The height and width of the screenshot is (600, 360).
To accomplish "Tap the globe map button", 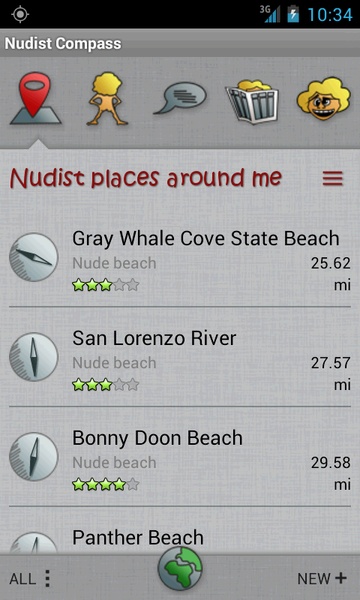I will [x=180, y=568].
